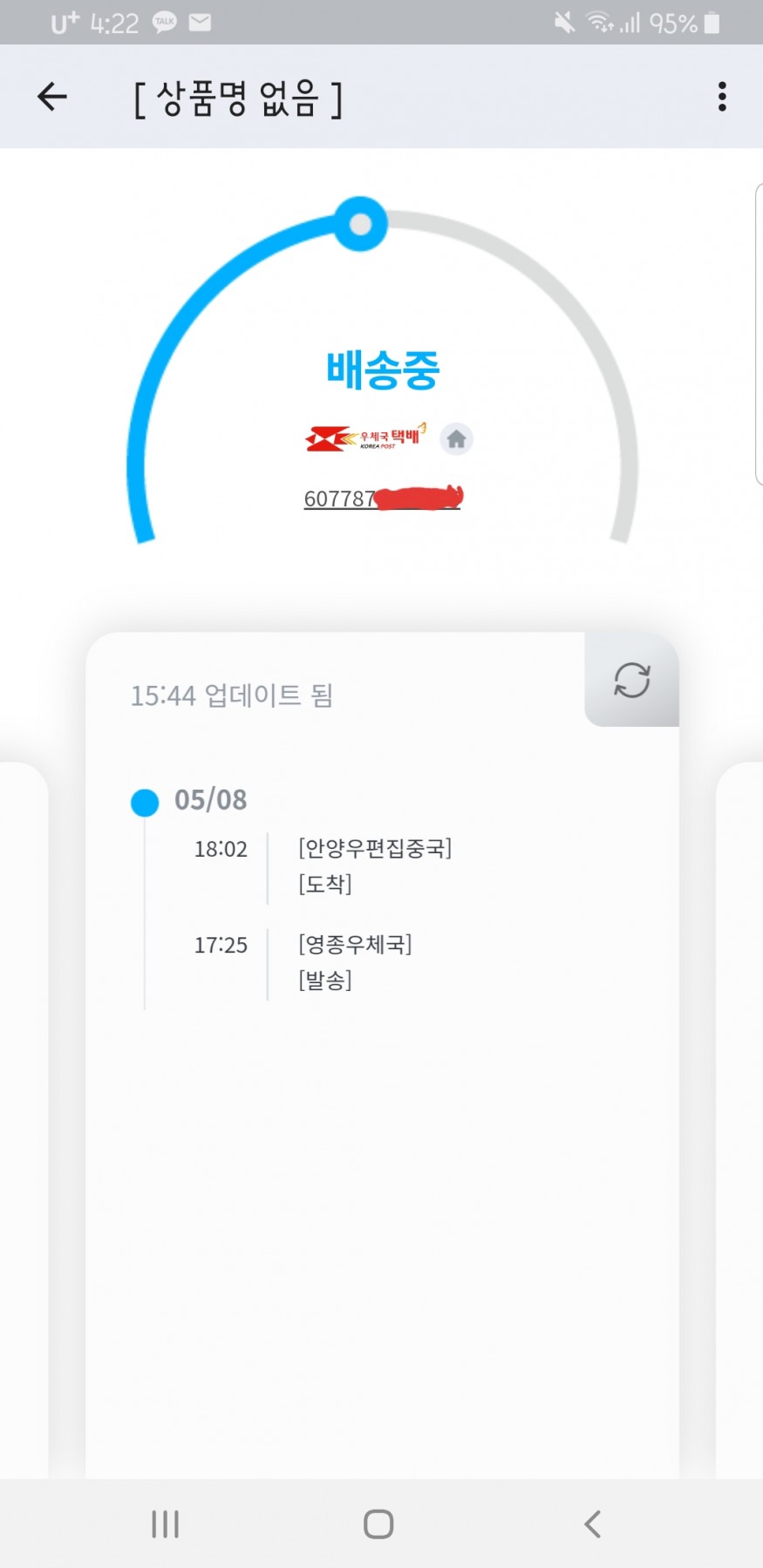Tap the home icon beside Korea Post logo
Viewport: 763px width, 1568px height.
point(456,438)
